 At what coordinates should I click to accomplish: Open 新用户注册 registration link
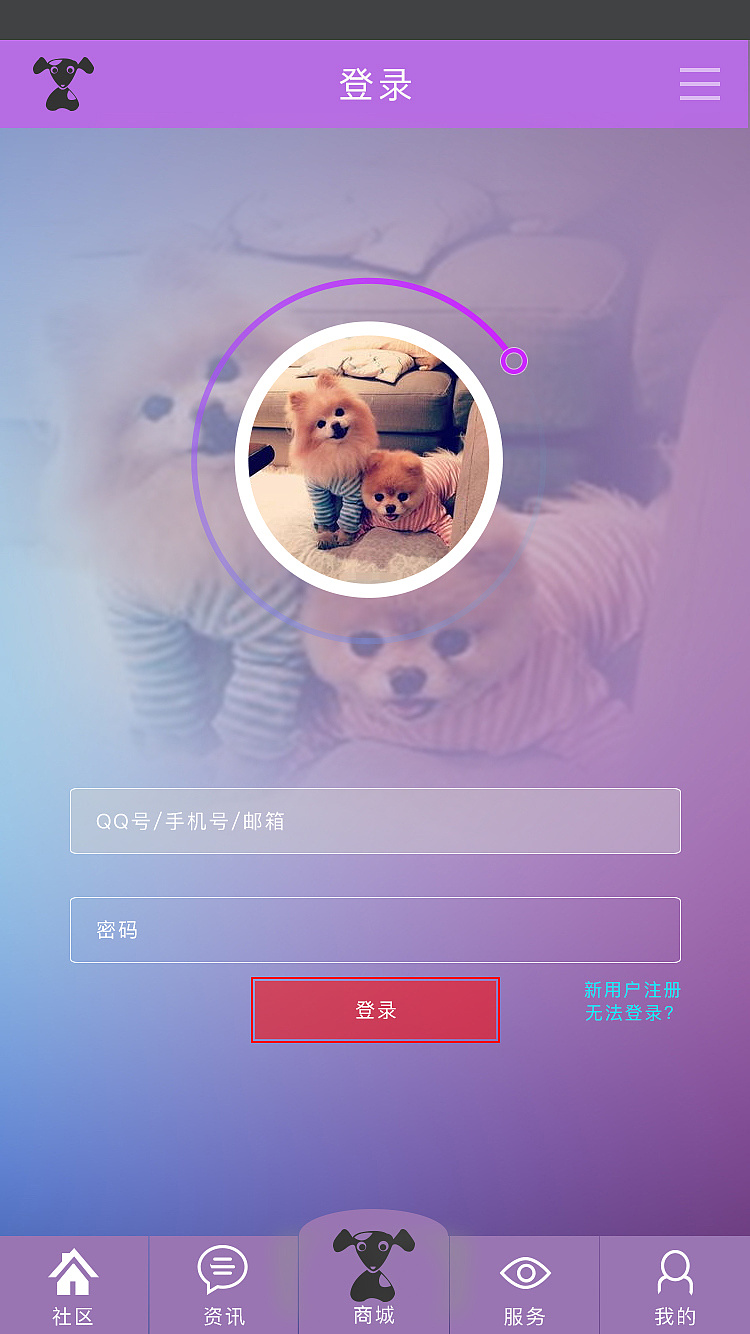632,990
